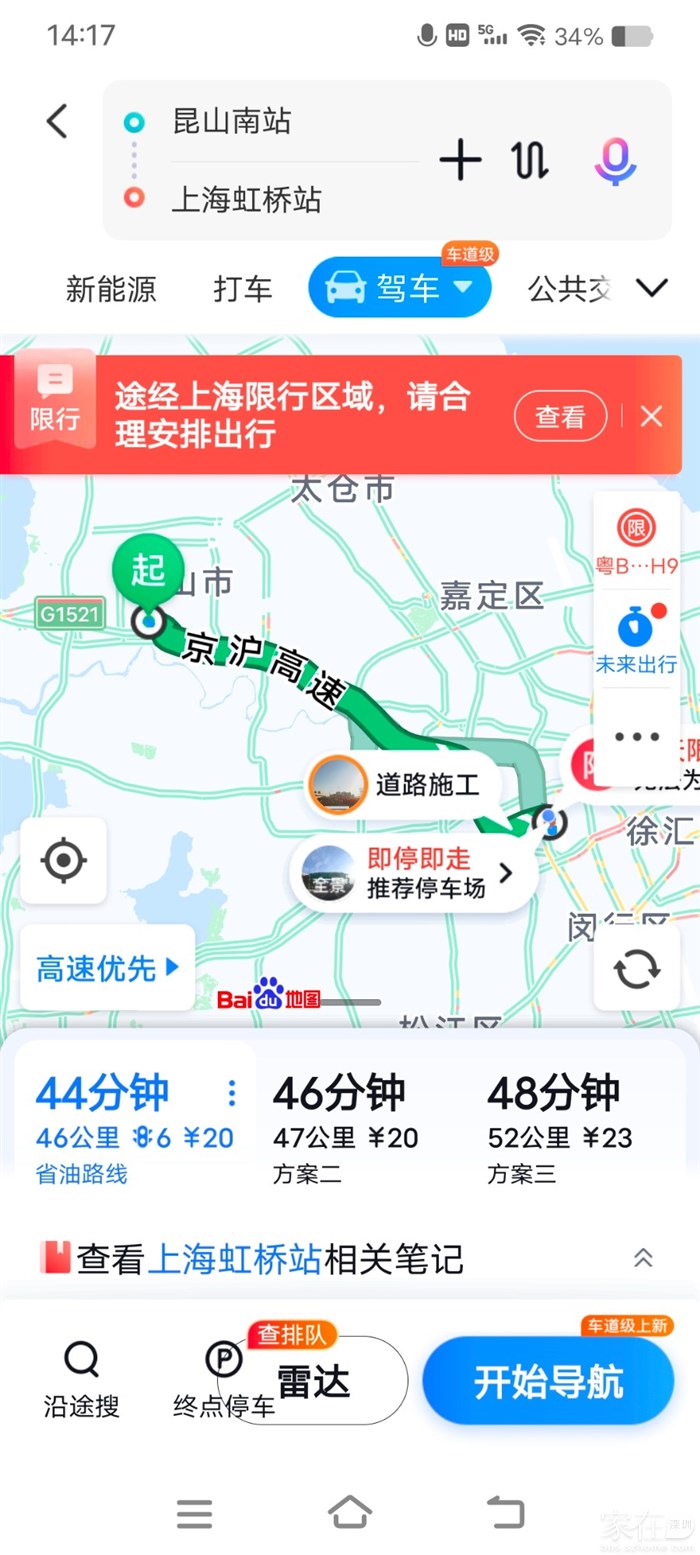Switch to the 新能源 tab
The width and height of the screenshot is (700, 1555).
coord(111,289)
